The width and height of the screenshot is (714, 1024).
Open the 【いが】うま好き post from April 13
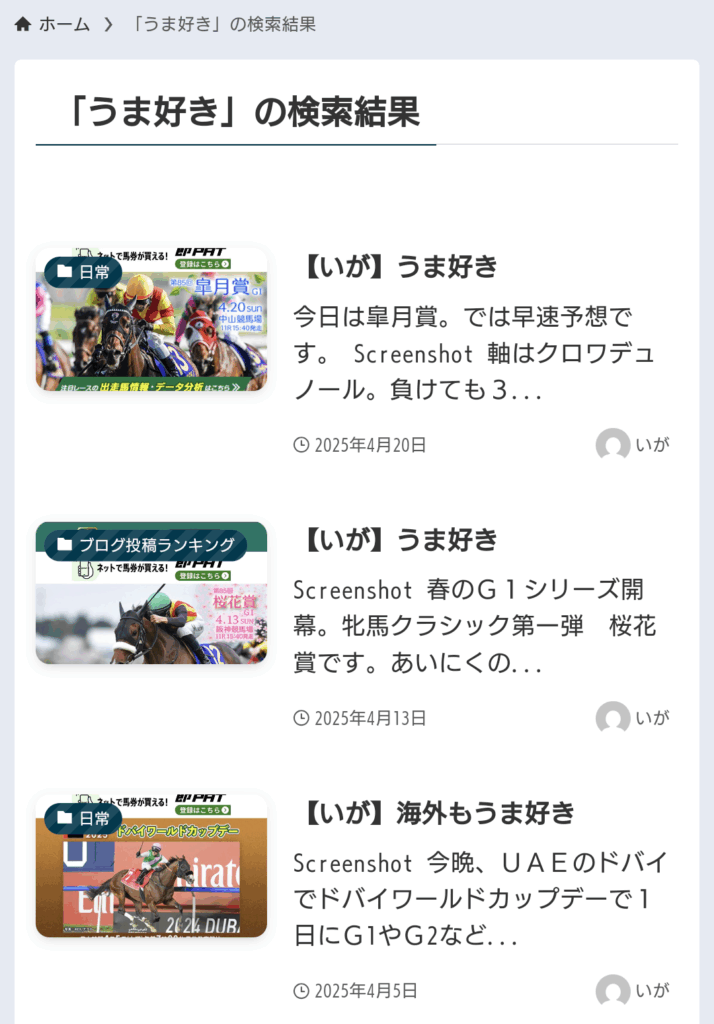click(x=400, y=540)
